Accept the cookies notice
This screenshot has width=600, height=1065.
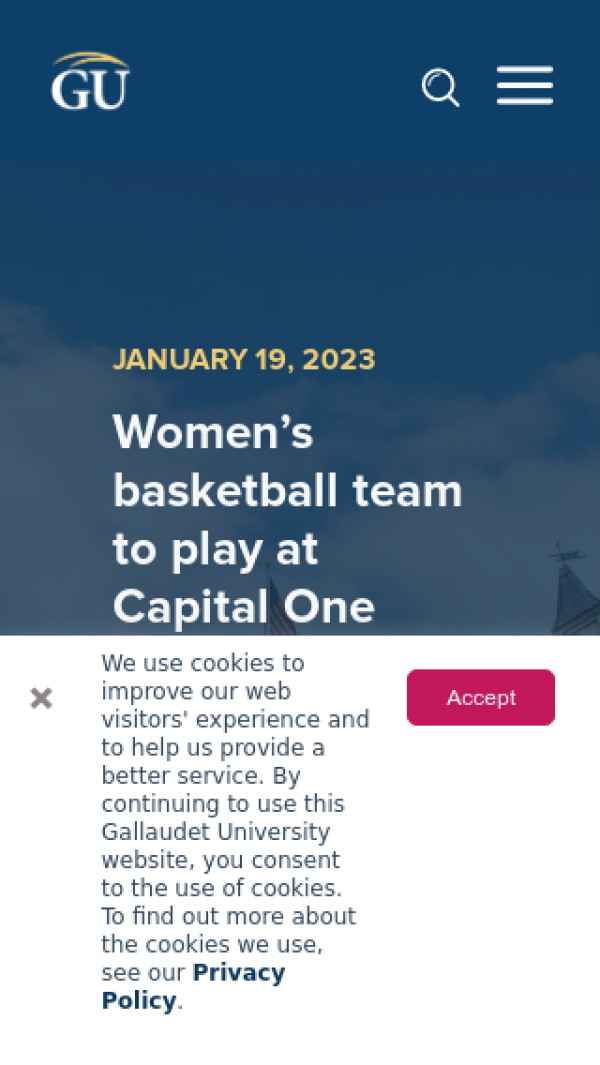480,697
